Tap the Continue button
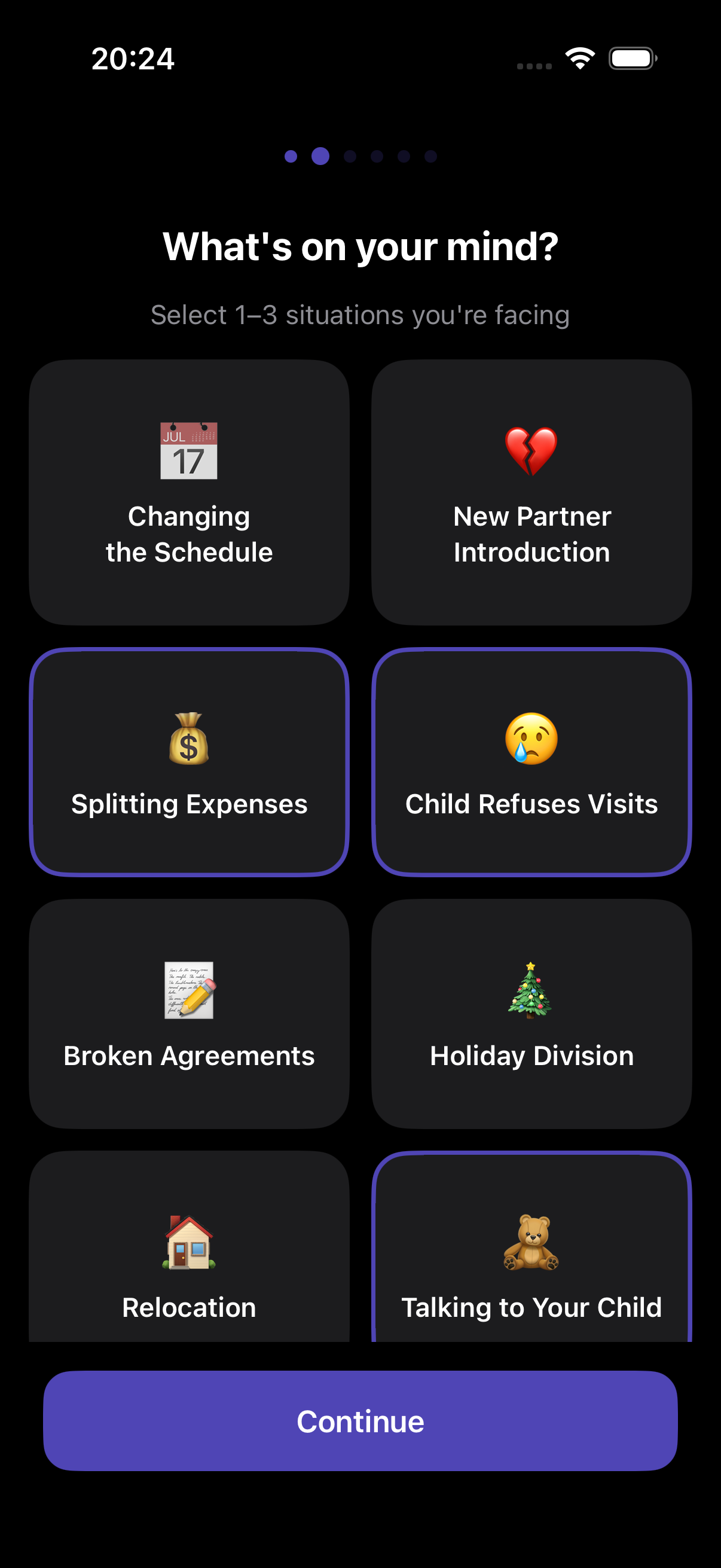721x1568 pixels. tap(360, 1421)
